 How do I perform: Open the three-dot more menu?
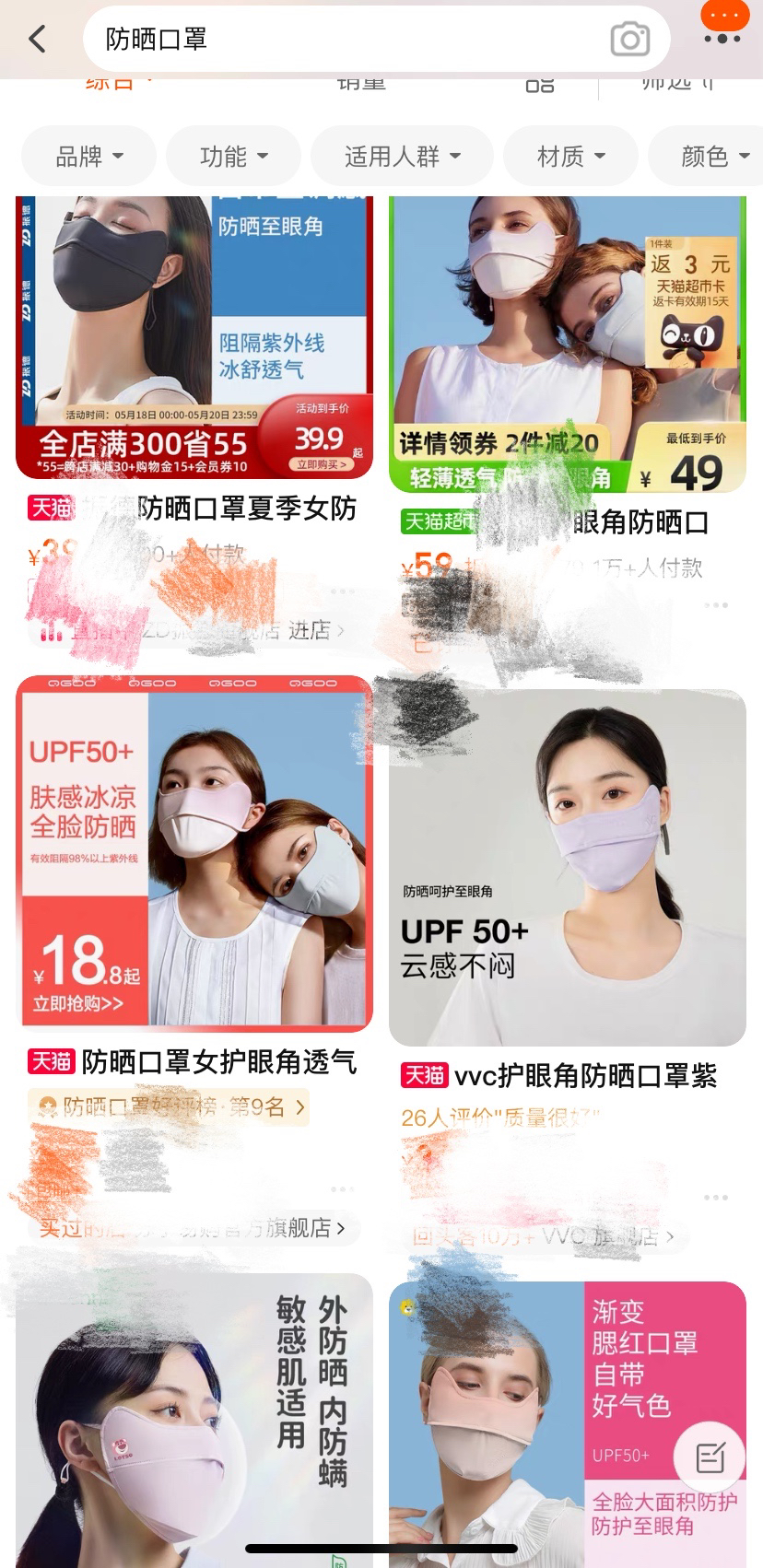click(722, 39)
